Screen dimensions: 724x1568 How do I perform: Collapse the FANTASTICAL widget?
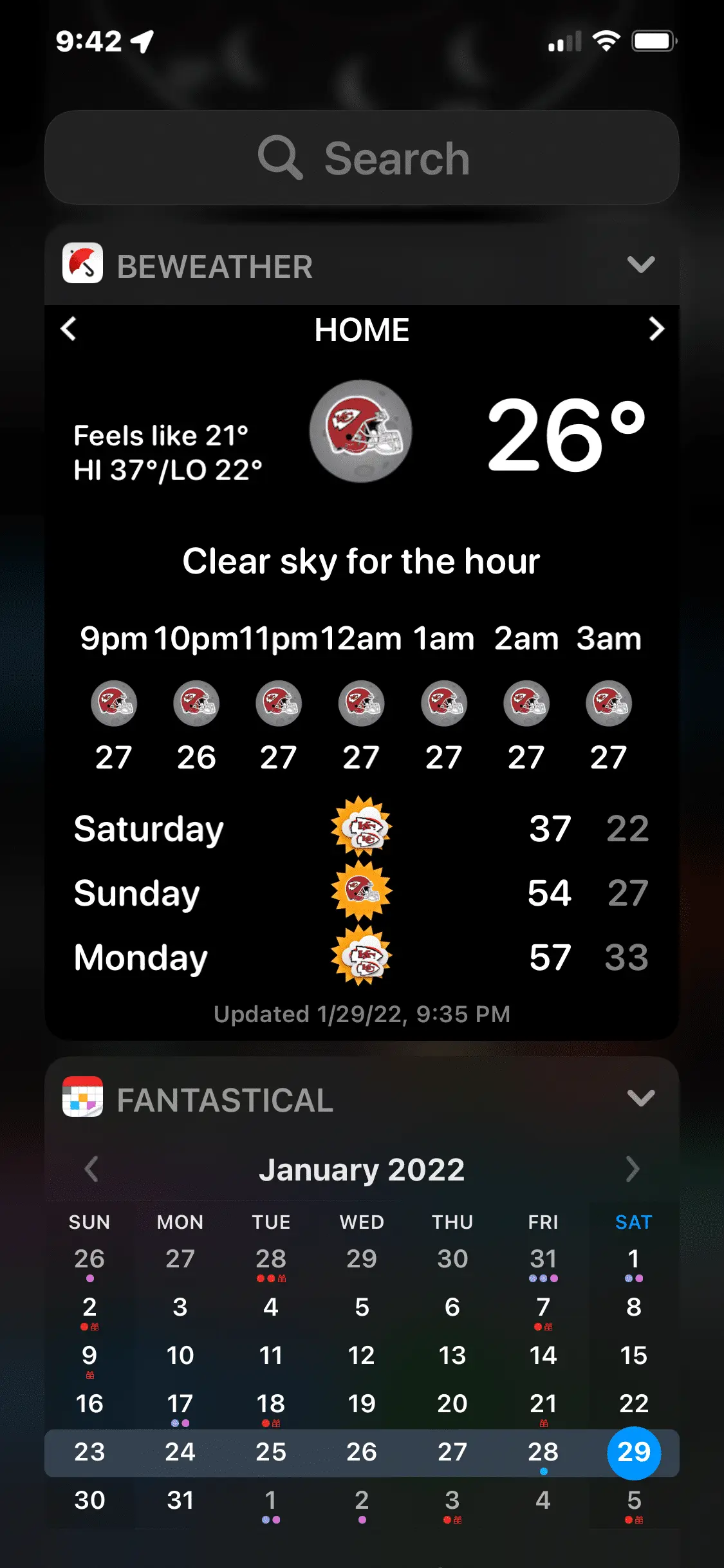(x=641, y=1099)
